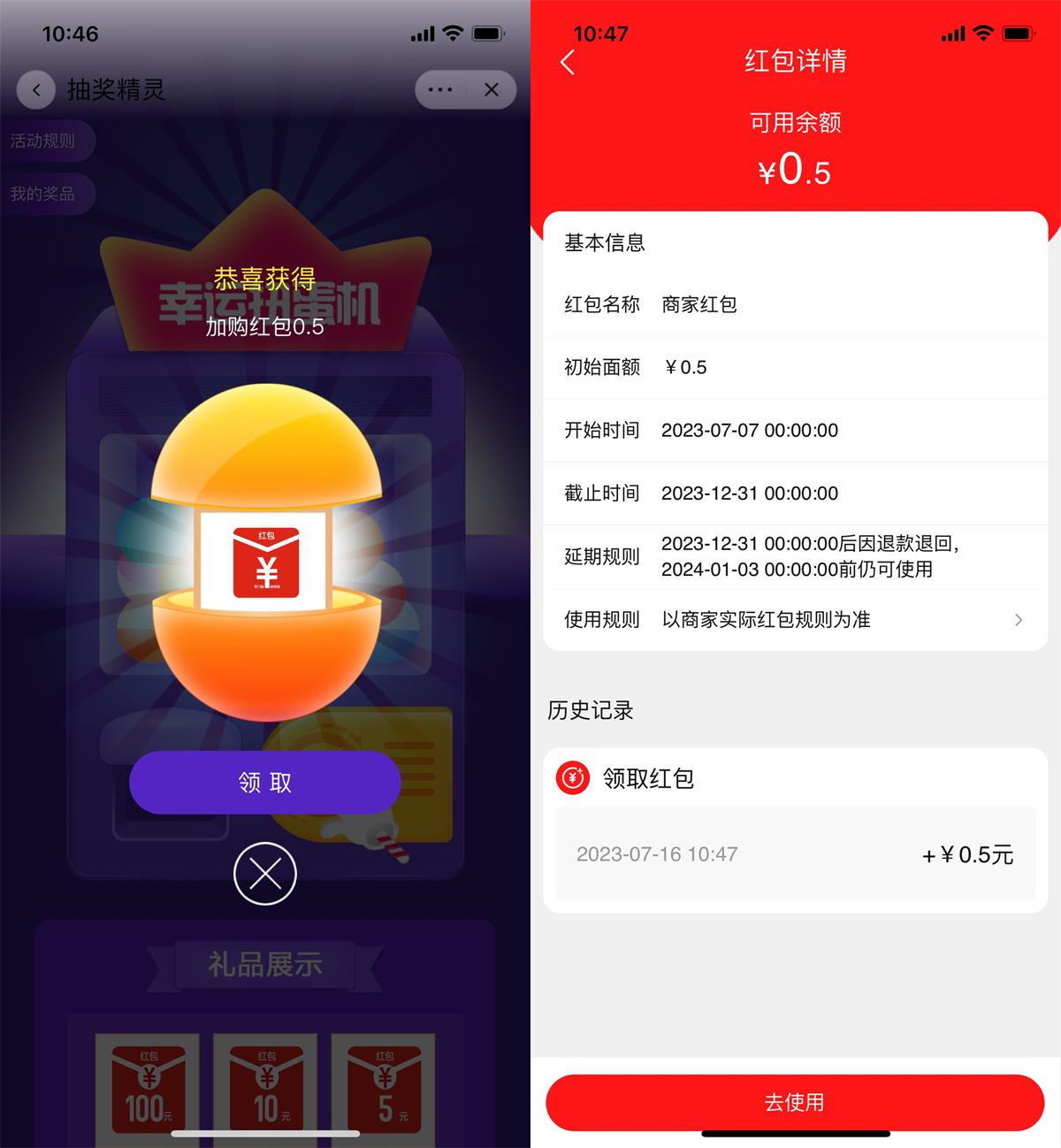Open the mini-program three-dot menu
This screenshot has height=1148, width=1061.
(x=440, y=90)
